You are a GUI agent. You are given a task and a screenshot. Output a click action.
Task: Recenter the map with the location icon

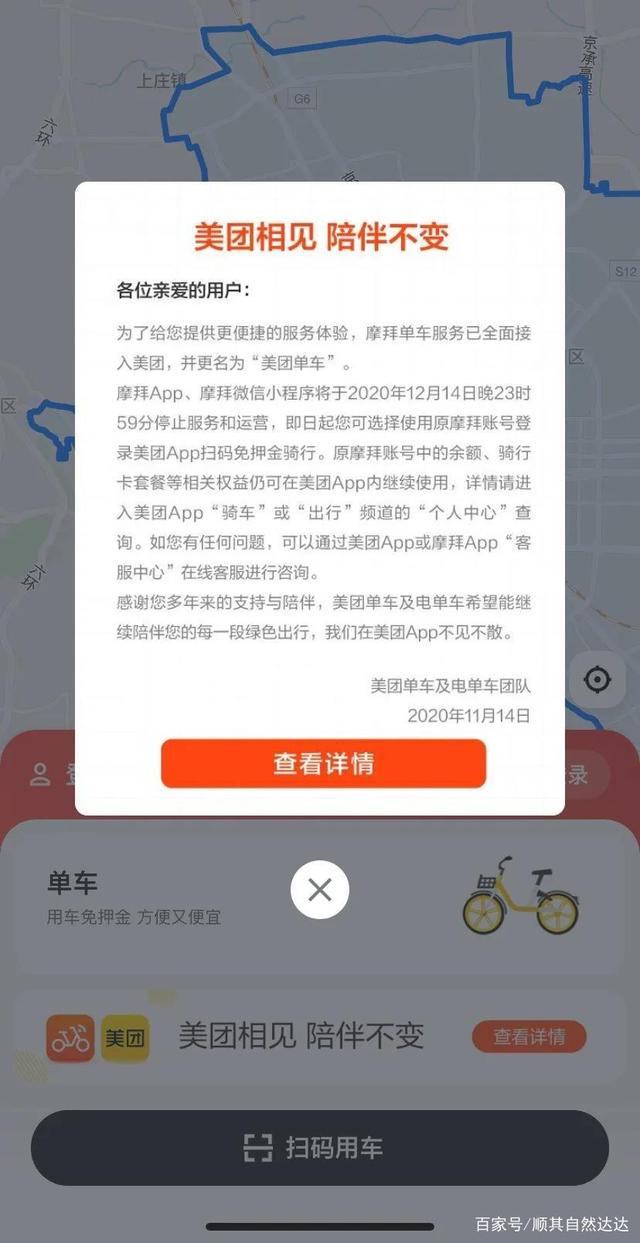(x=597, y=680)
